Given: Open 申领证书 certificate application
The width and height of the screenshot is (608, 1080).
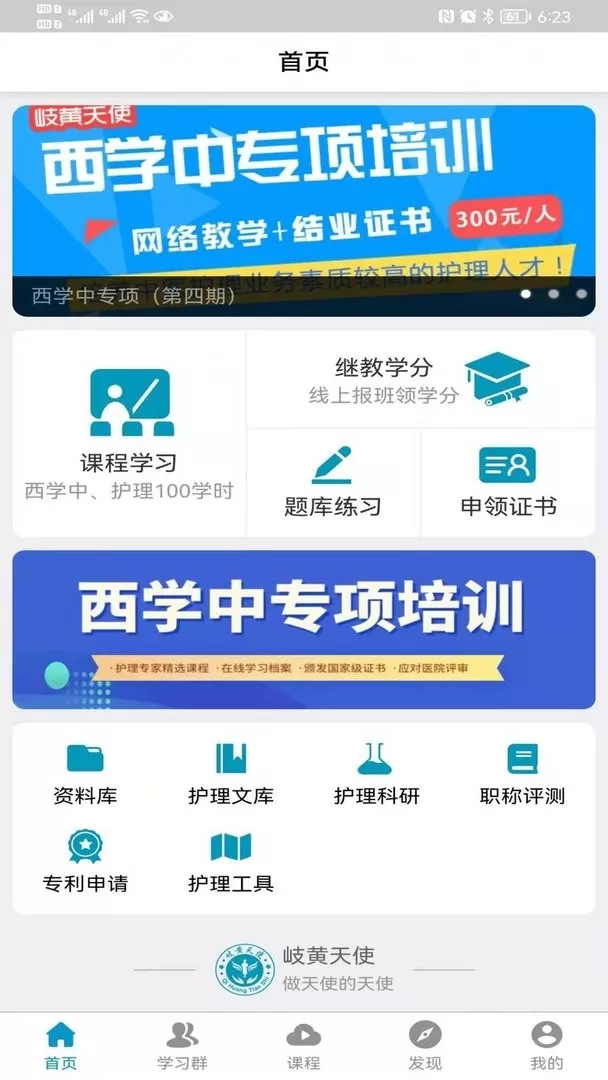Looking at the screenshot, I should 508,483.
